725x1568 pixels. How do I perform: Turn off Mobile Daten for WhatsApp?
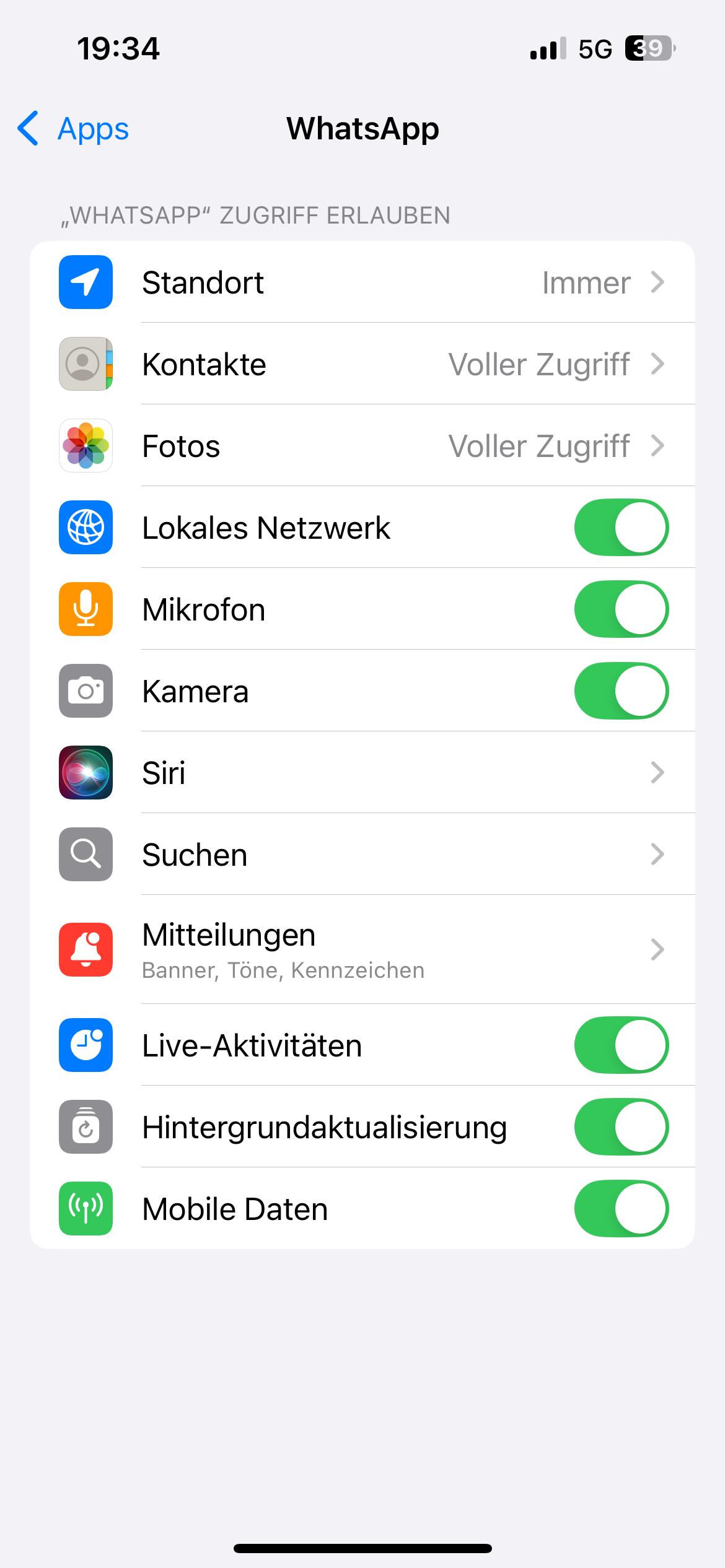pos(621,1209)
